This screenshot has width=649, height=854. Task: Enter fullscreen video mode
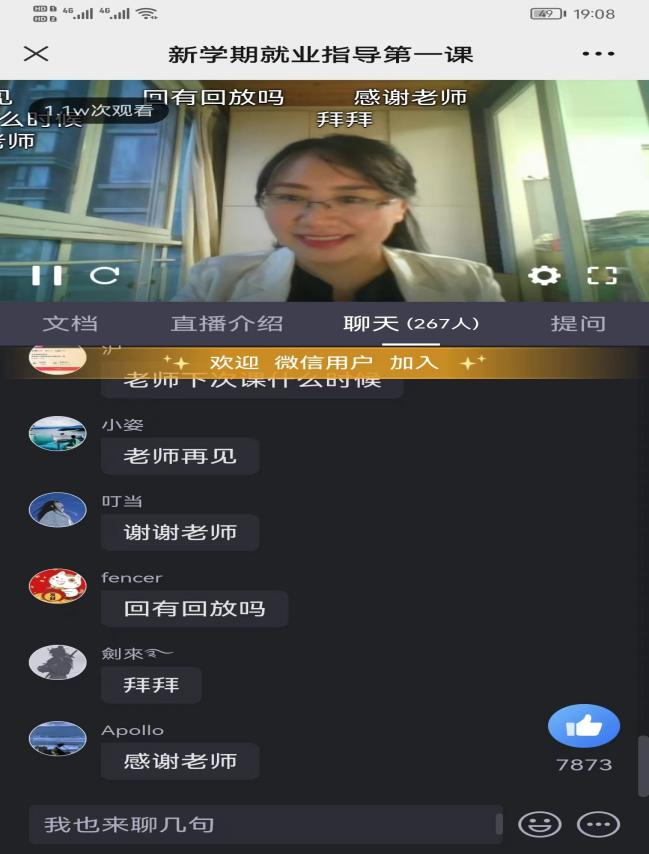[x=602, y=275]
